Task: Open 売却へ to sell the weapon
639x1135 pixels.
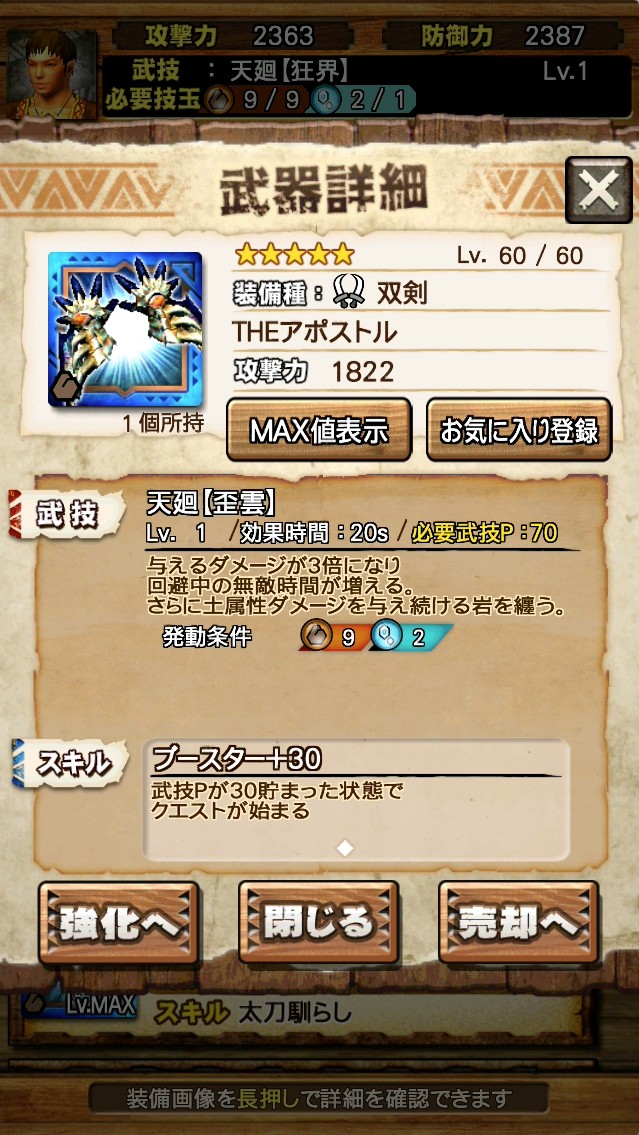Action: click(519, 922)
